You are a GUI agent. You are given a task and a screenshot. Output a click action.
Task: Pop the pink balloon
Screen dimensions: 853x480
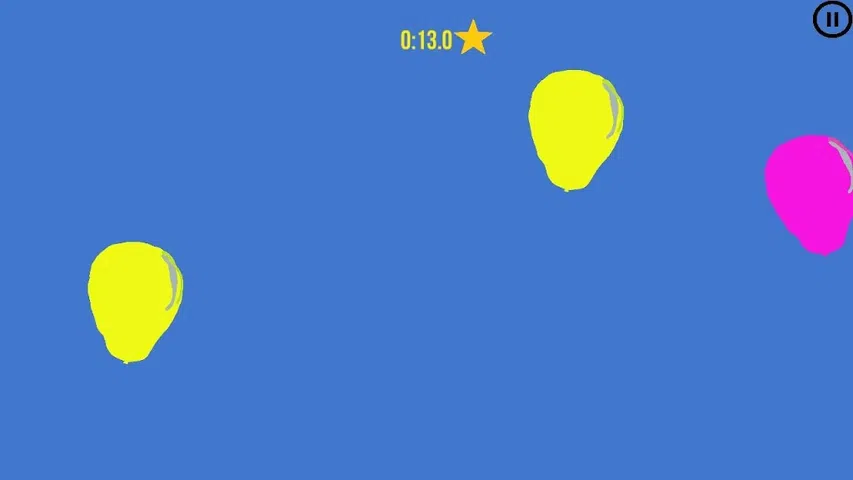point(811,190)
